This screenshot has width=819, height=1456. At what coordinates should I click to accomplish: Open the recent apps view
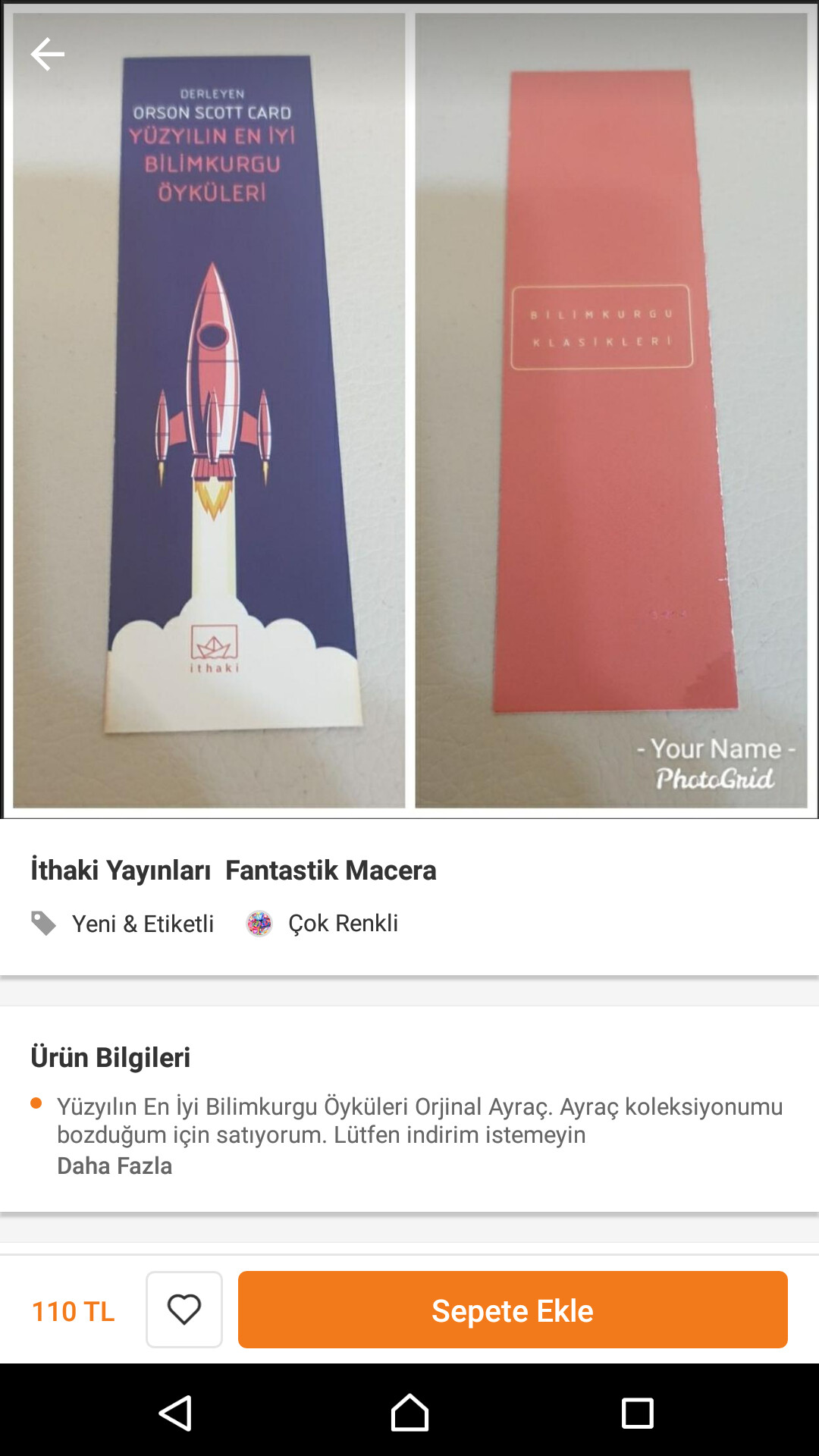[x=637, y=1414]
